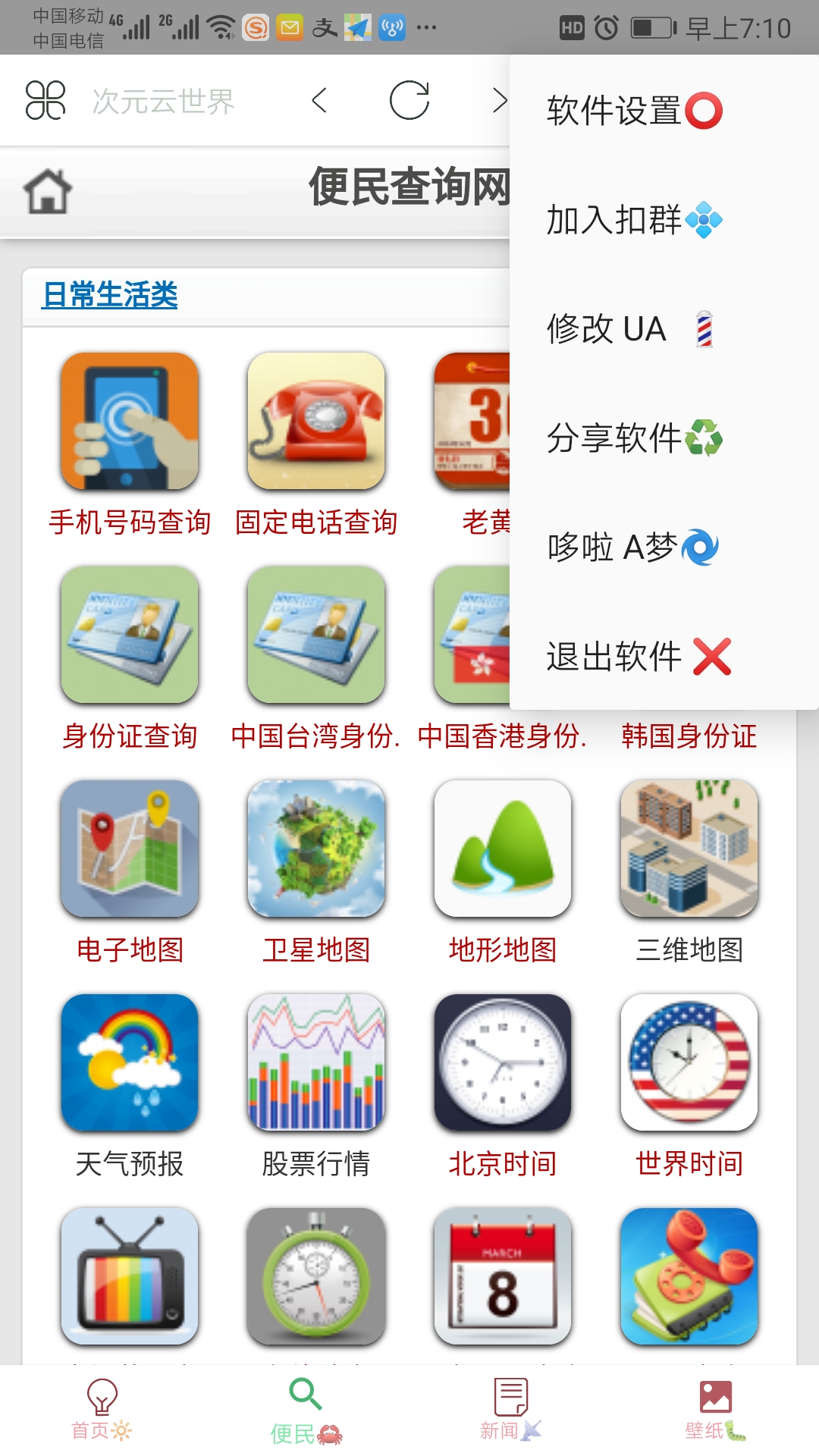Open the 卫星地图 satellite map icon
This screenshot has height=1456, width=819.
pos(315,849)
